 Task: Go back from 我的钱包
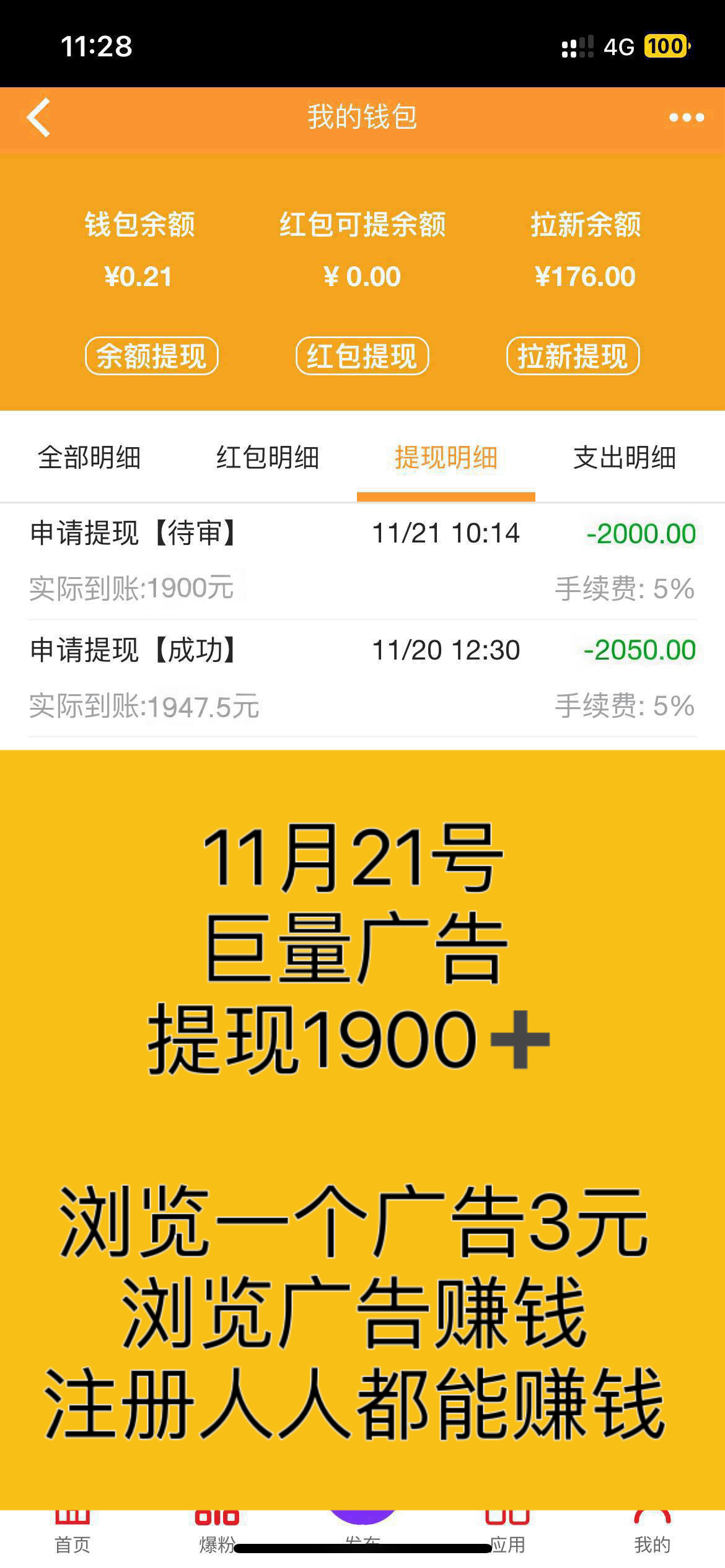point(38,118)
